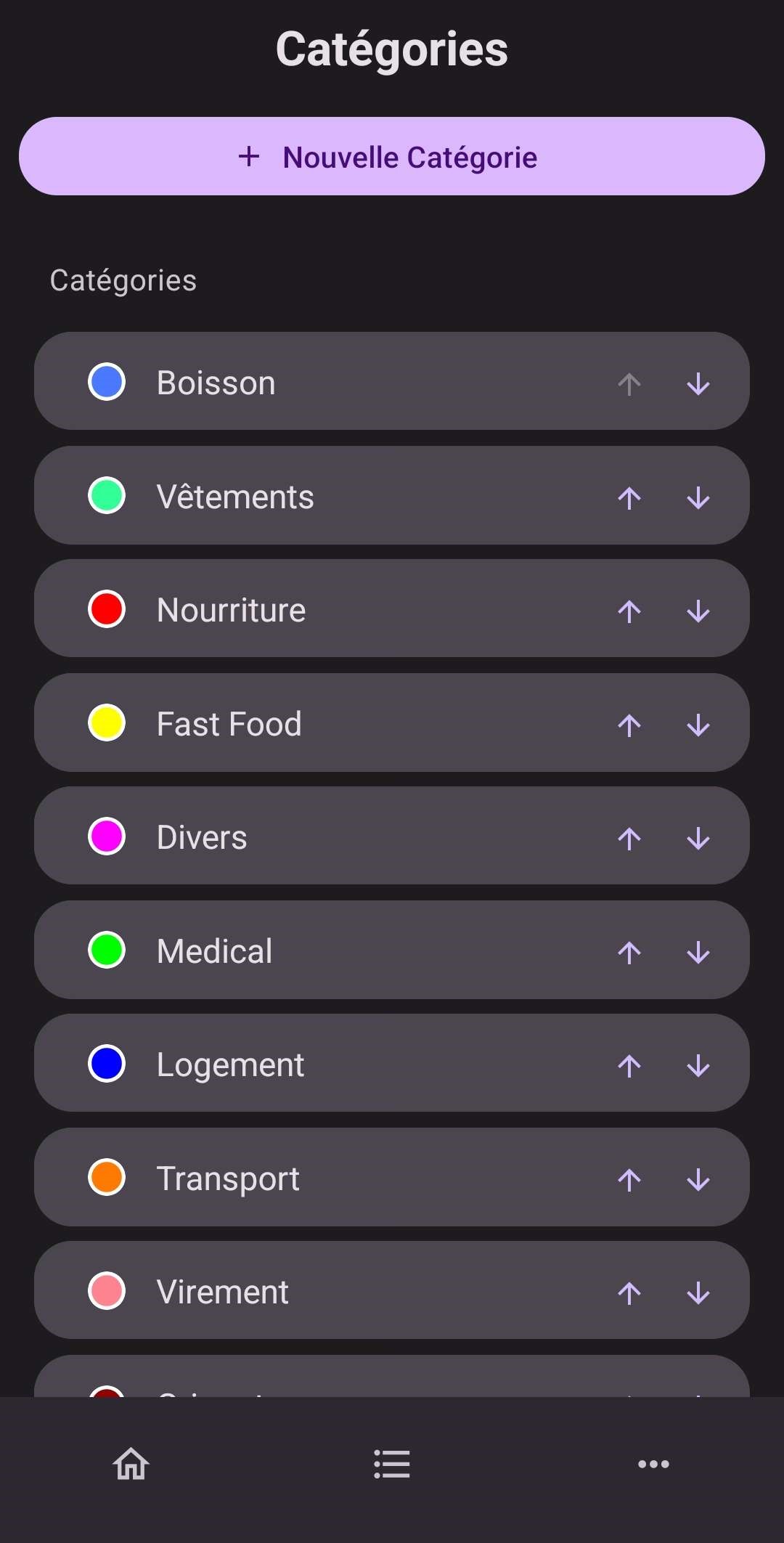The width and height of the screenshot is (784, 1543).
Task: Move Vêtements up in the list
Action: tap(629, 497)
